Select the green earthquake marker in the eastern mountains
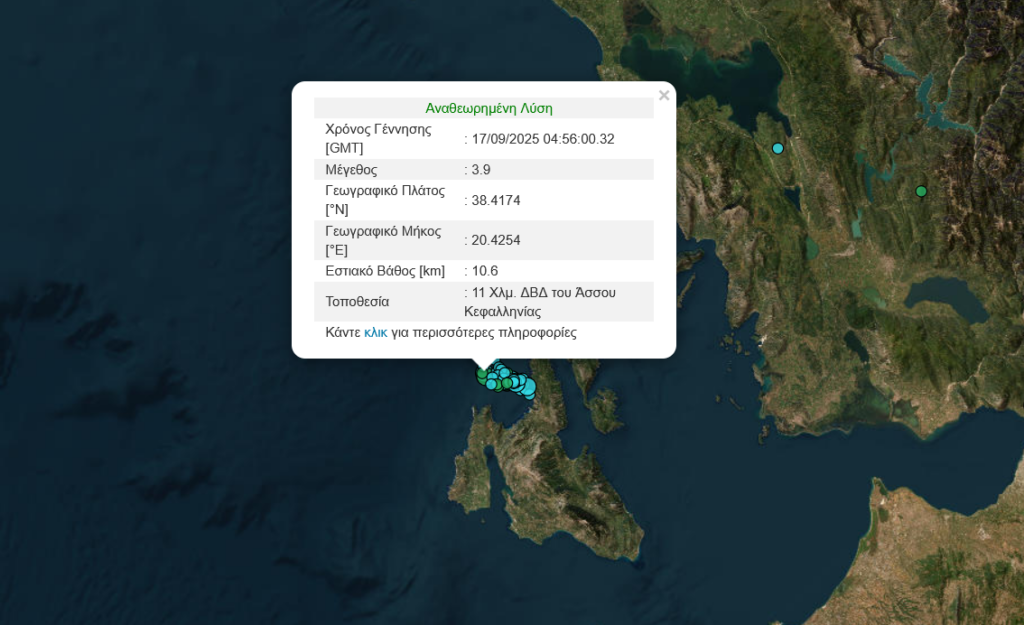 tap(921, 191)
